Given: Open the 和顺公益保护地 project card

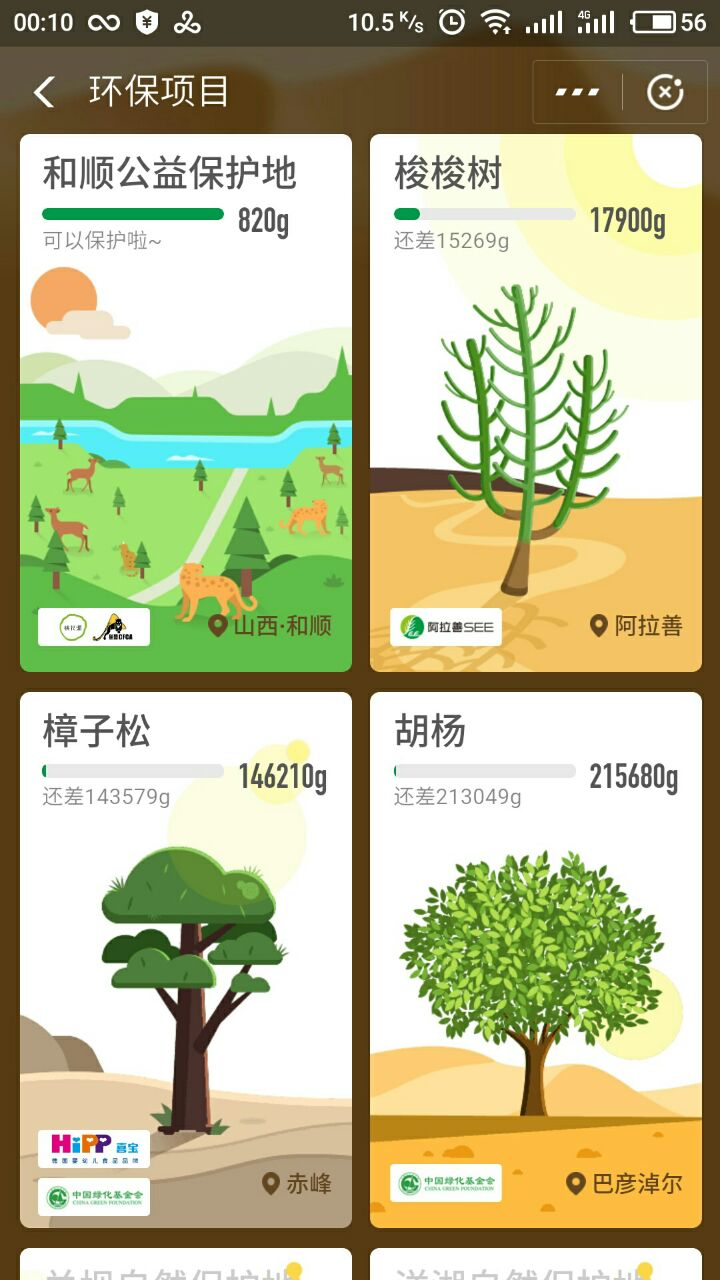Looking at the screenshot, I should click(186, 402).
